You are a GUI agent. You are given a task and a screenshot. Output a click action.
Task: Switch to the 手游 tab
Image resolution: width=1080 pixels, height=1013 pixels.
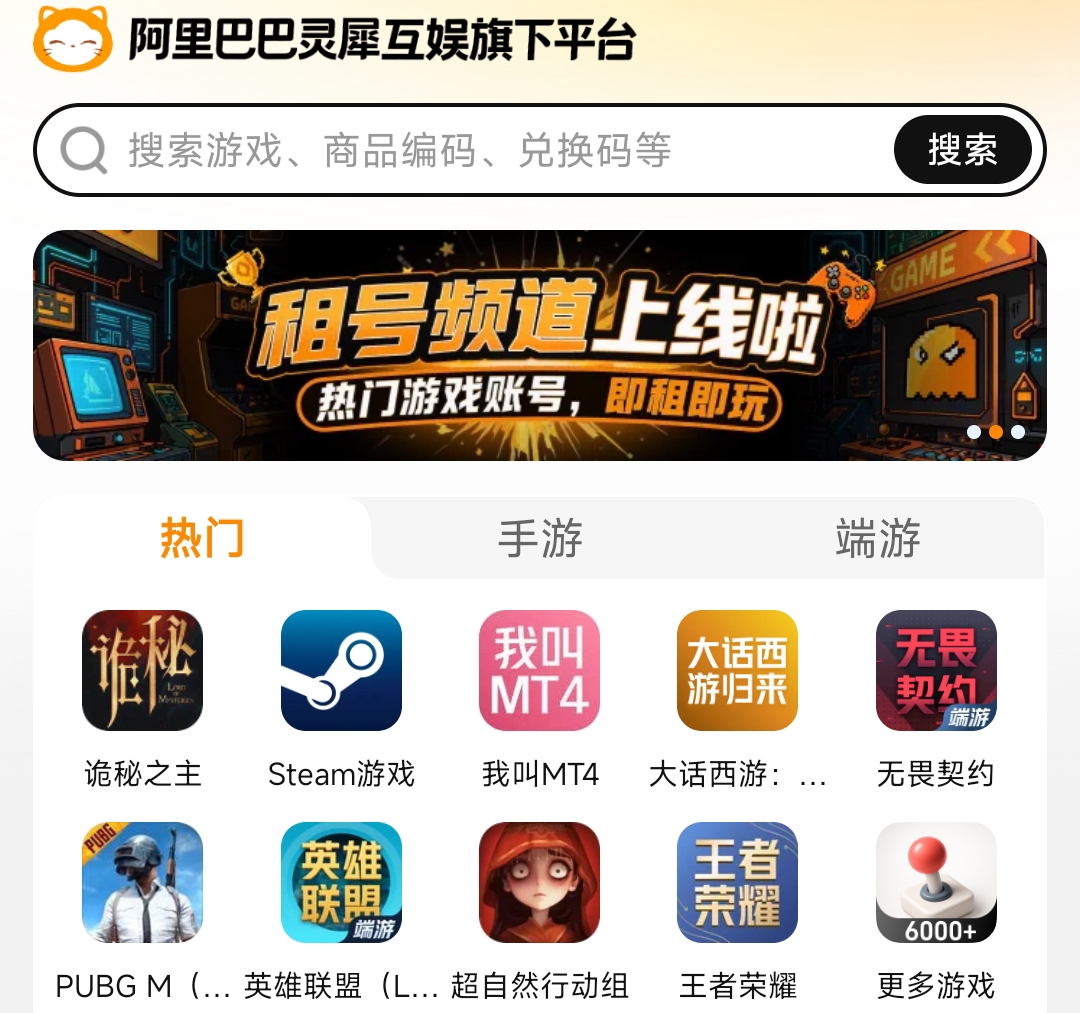[x=540, y=538]
